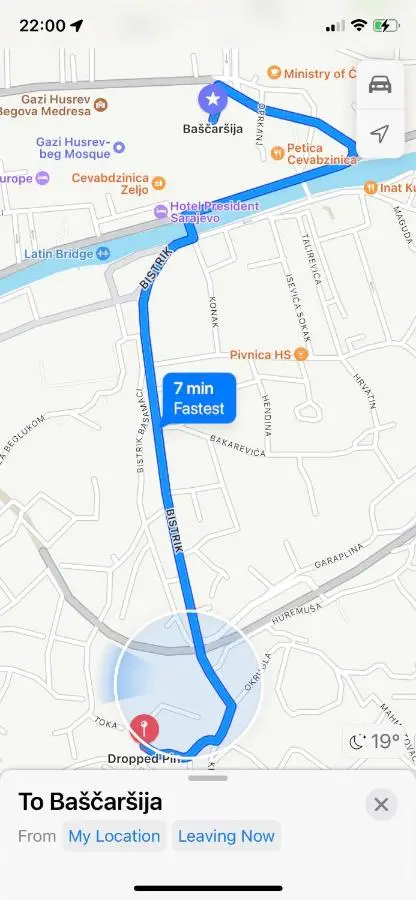Screen dimensions: 416x900
Task: Select the 7 min Fastest route label
Action: point(199,398)
